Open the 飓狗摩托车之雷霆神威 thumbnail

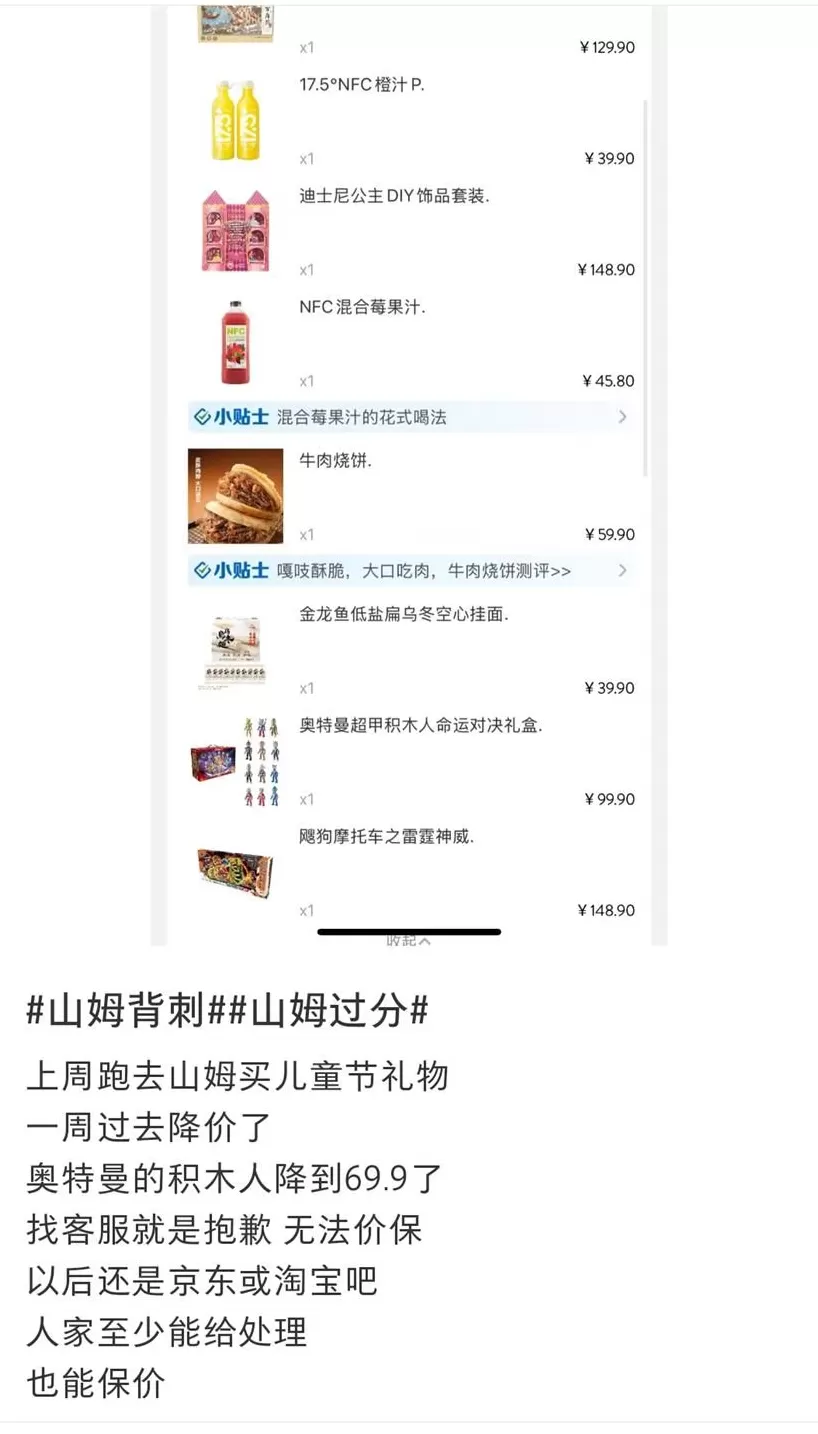(x=234, y=870)
